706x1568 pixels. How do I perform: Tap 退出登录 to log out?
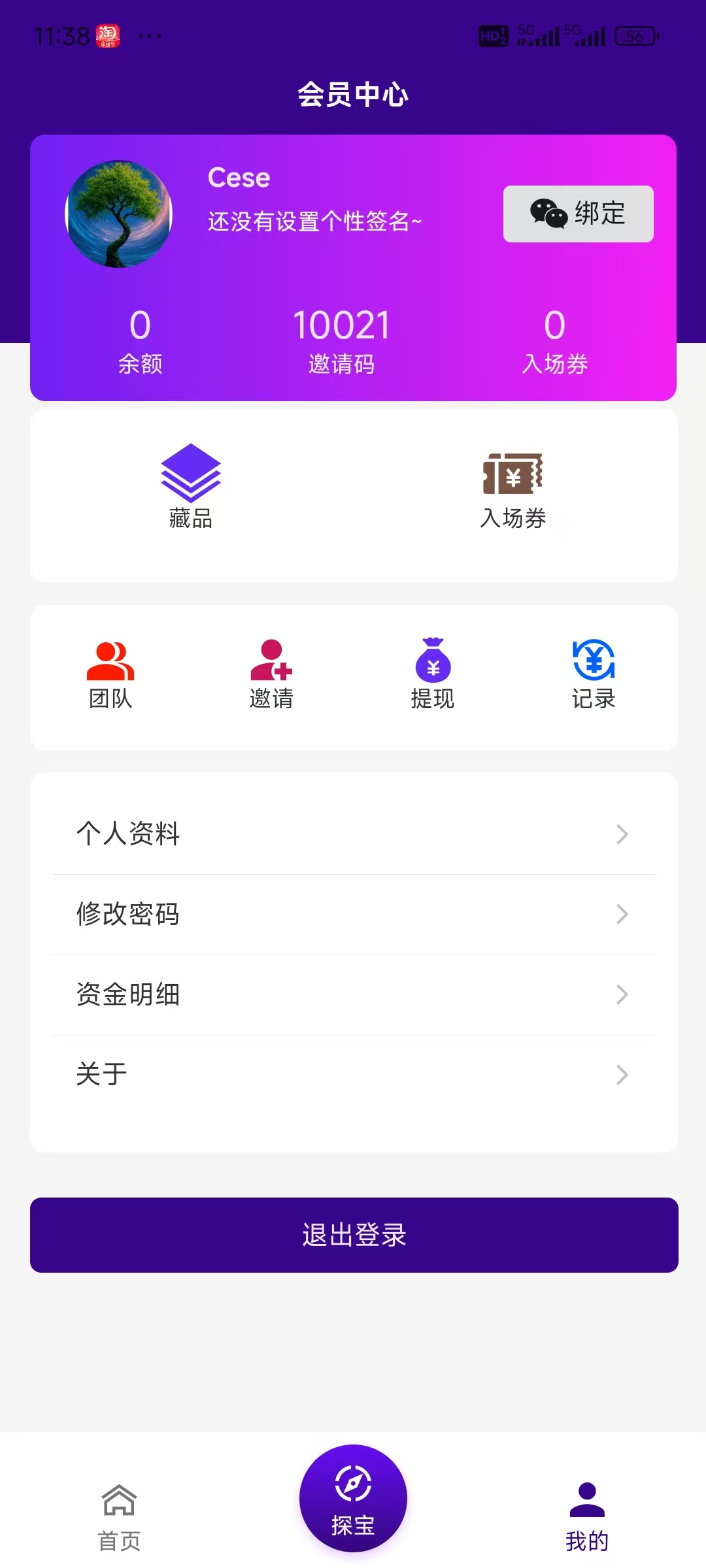pos(354,1235)
